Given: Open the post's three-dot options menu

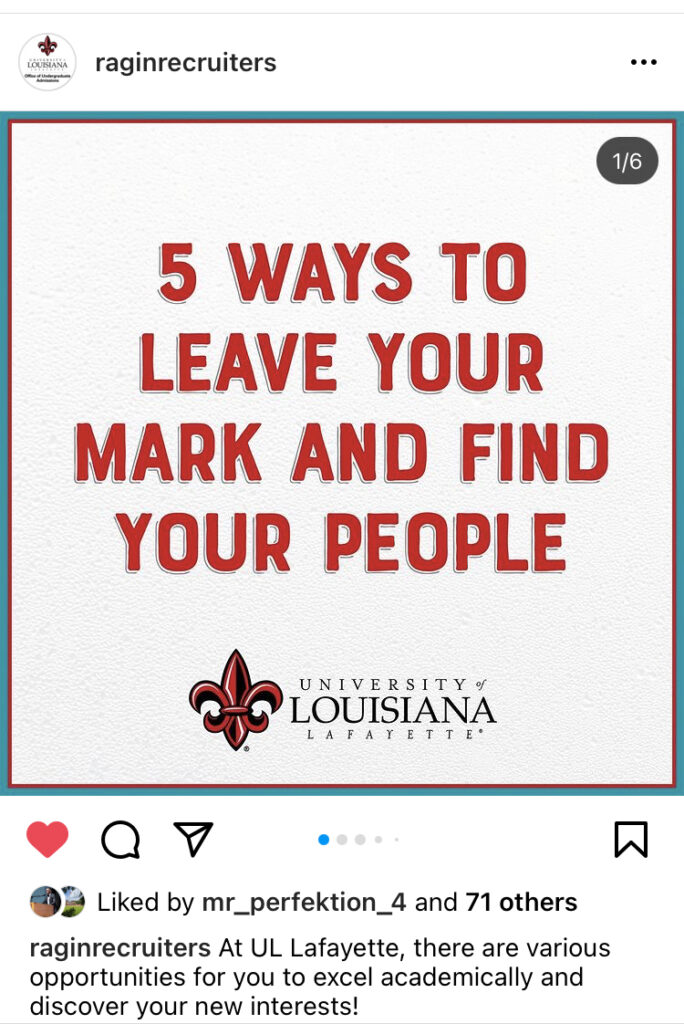Looking at the screenshot, I should [x=643, y=63].
